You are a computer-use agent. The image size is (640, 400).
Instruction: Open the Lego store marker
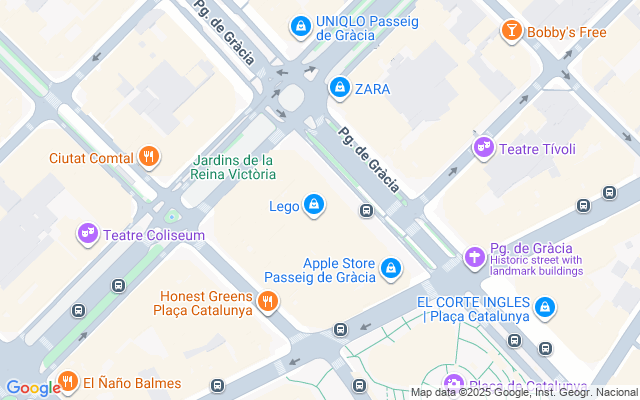[314, 206]
